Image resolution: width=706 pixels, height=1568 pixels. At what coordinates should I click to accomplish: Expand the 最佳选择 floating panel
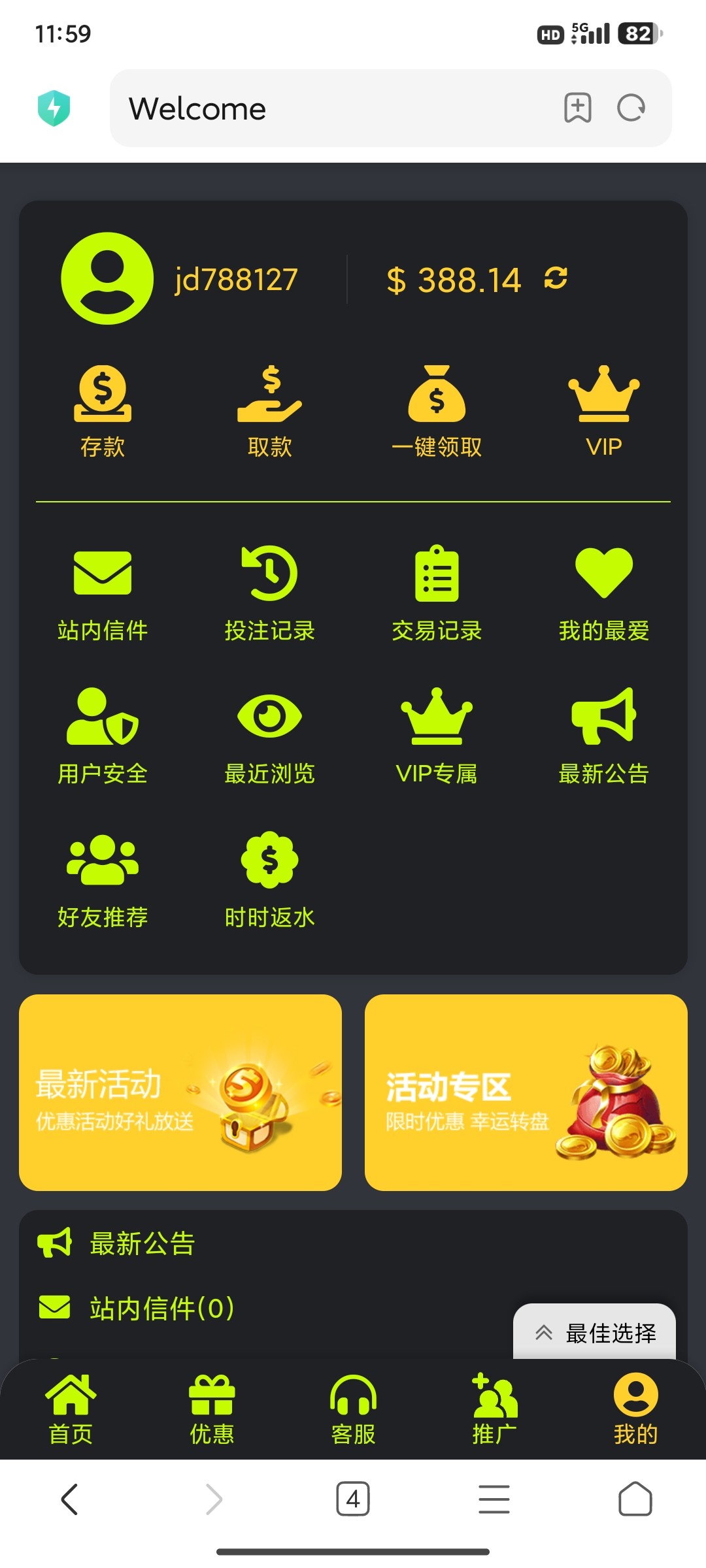pos(594,1333)
